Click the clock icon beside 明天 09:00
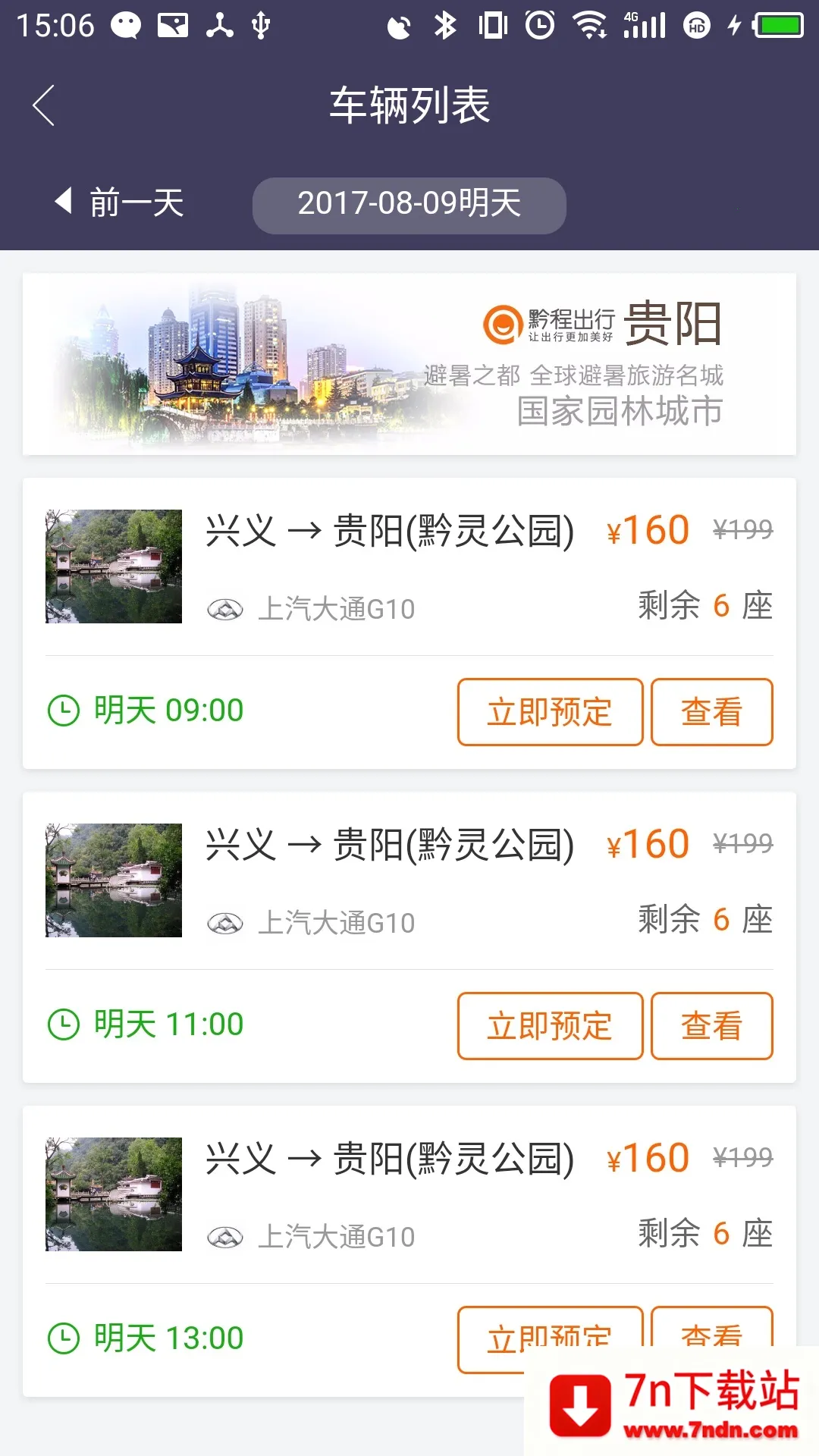This screenshot has height=1456, width=819. tap(64, 711)
